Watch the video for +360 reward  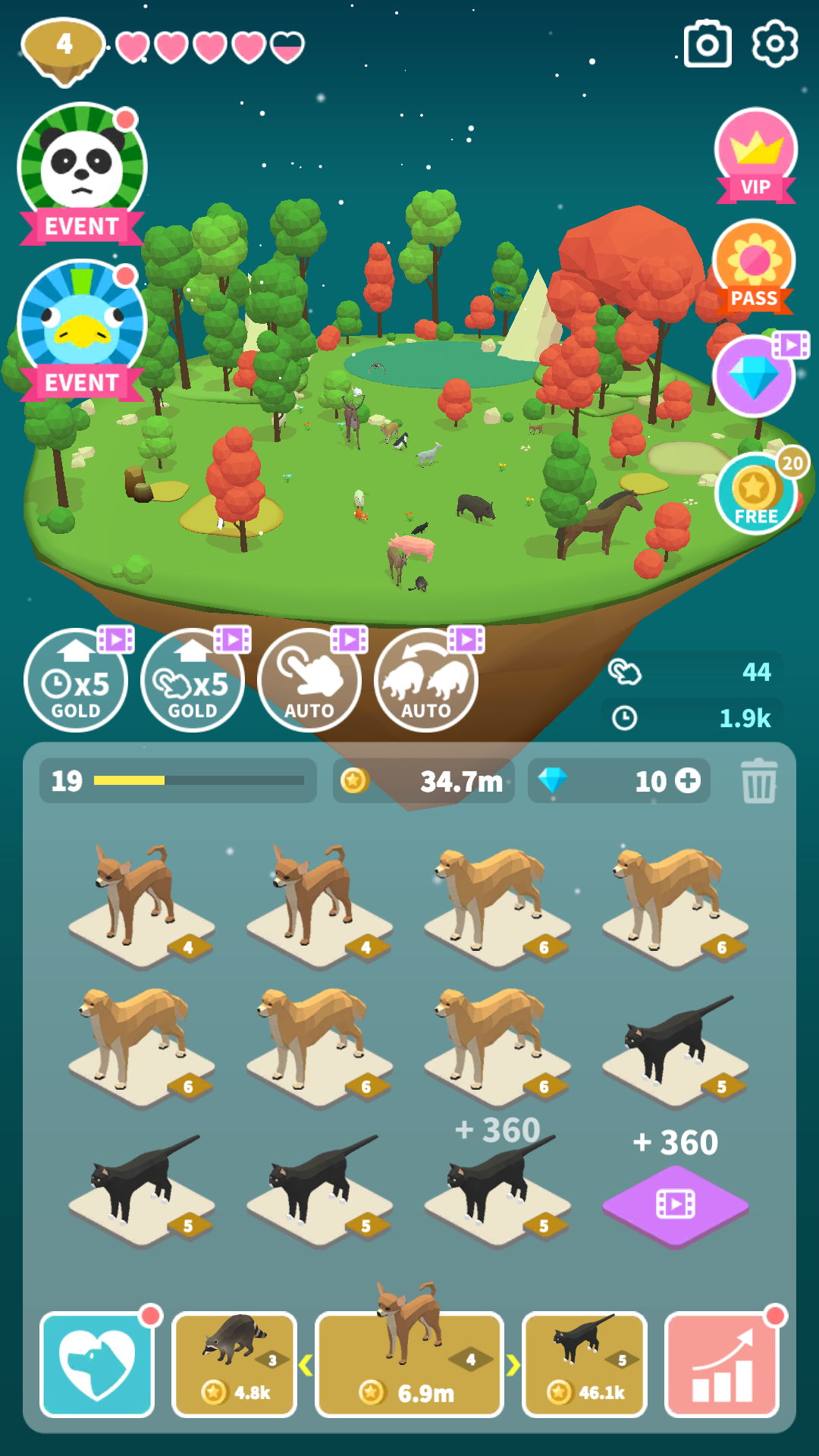pyautogui.click(x=675, y=1203)
